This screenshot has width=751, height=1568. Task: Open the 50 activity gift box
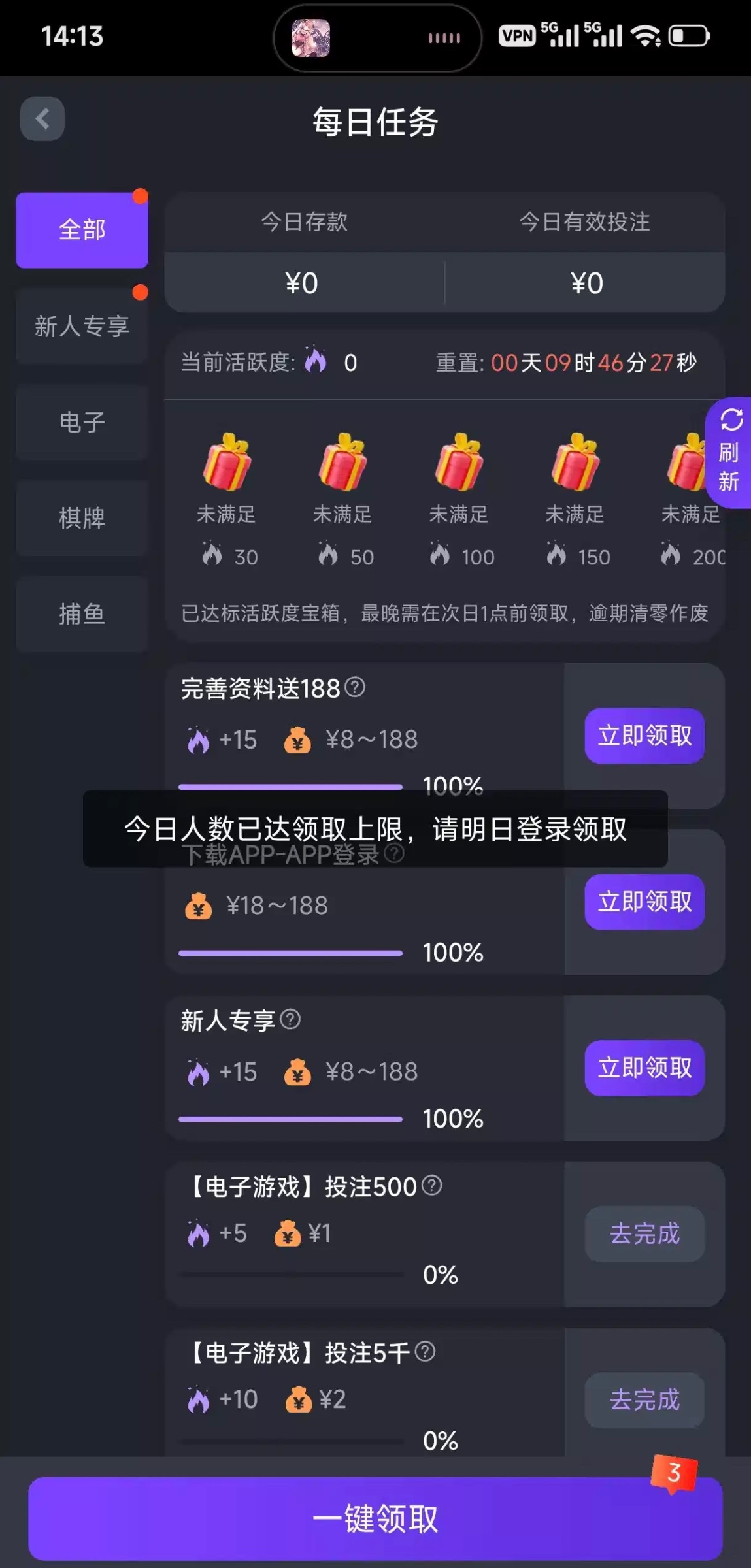[342, 463]
